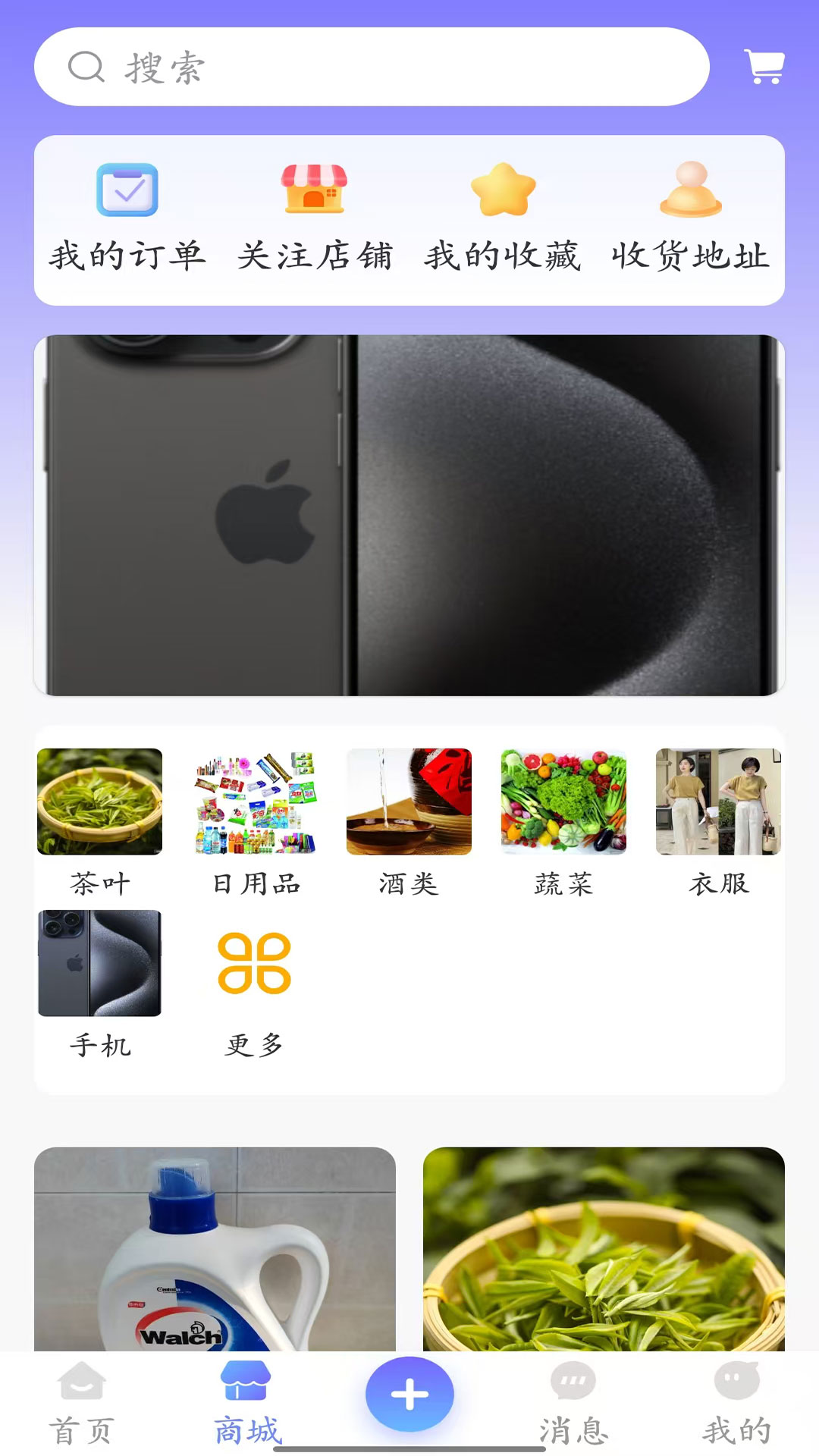Open the 衣服 (Clothing) category
Screen dimensions: 819x1456
(717, 802)
